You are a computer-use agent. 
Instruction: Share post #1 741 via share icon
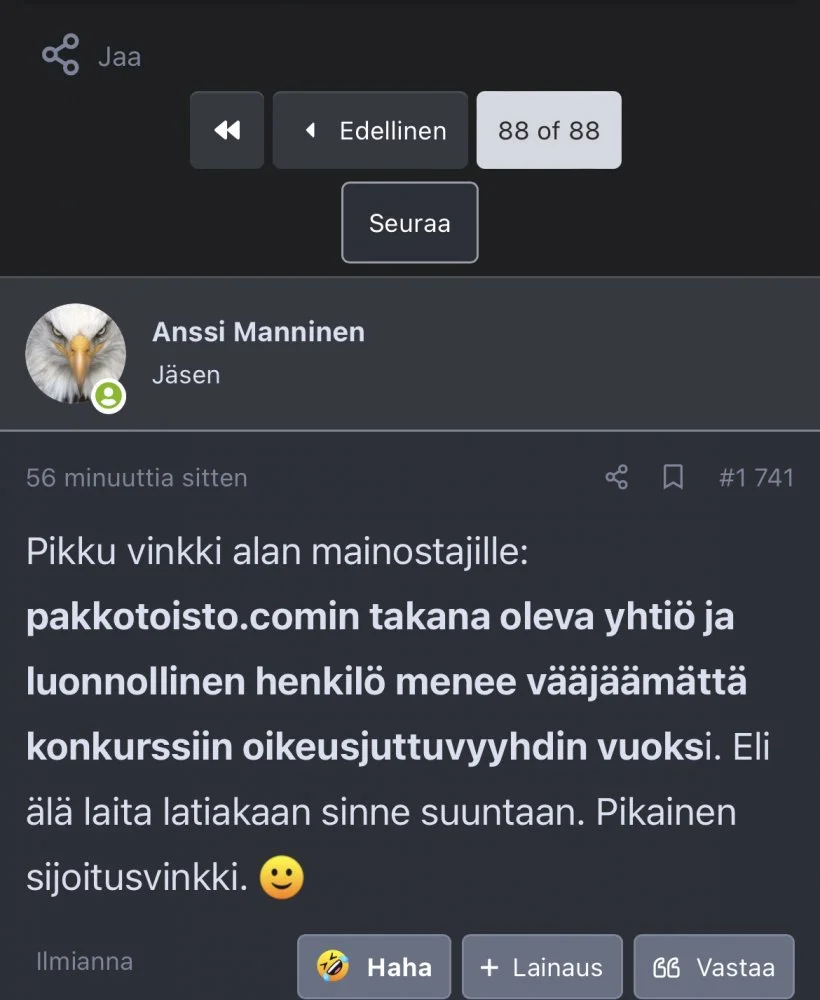click(617, 478)
